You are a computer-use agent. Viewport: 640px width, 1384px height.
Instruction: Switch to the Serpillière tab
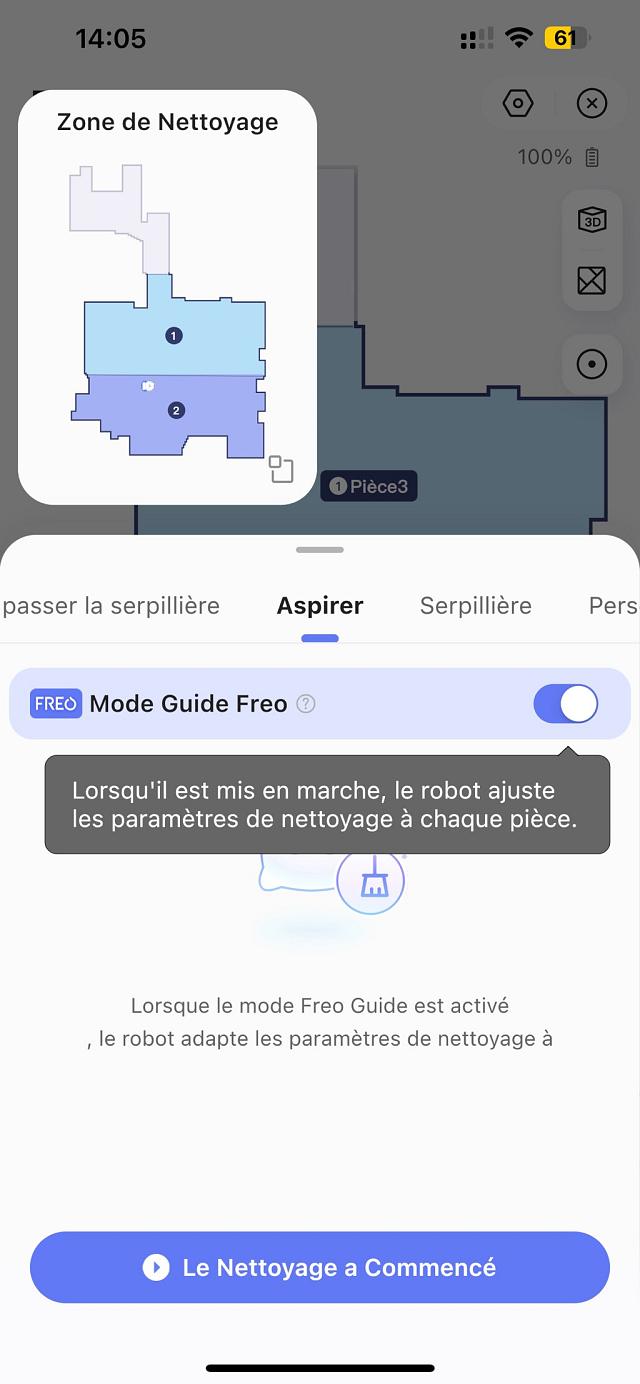click(475, 605)
